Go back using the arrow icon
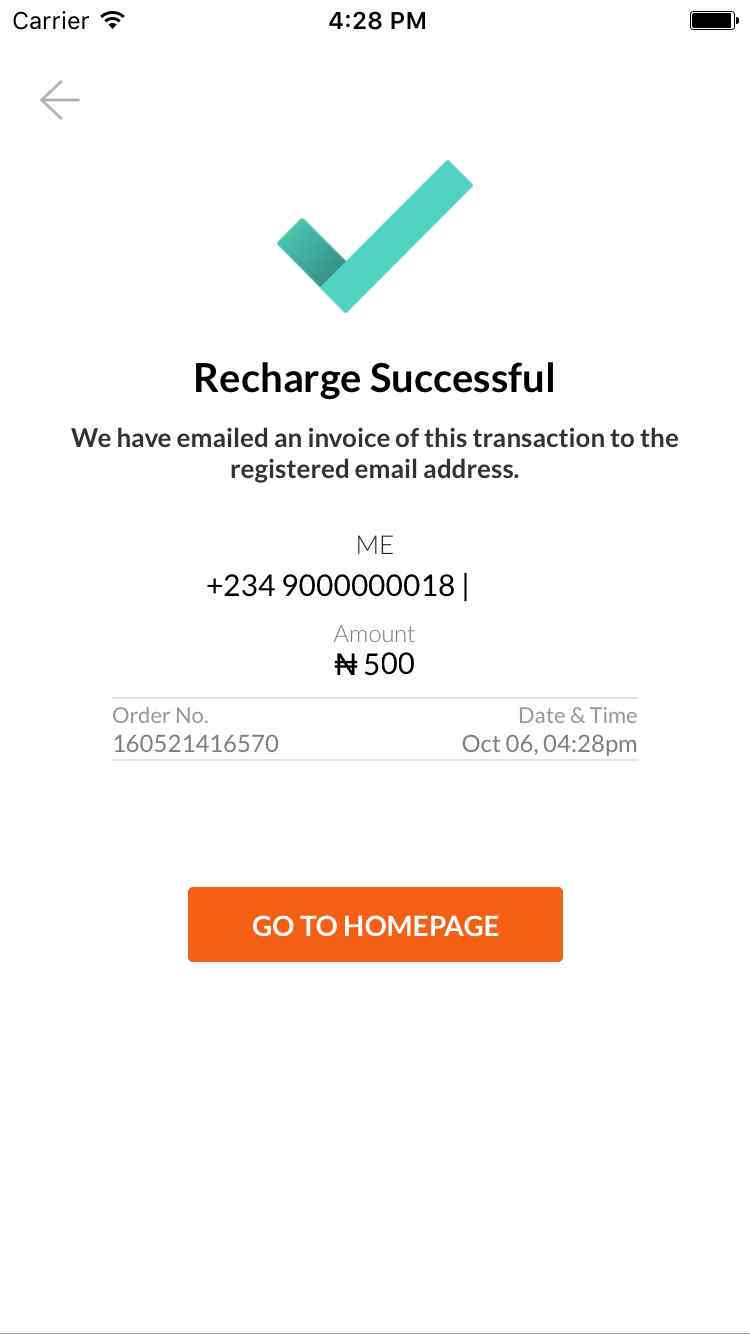 coord(60,100)
